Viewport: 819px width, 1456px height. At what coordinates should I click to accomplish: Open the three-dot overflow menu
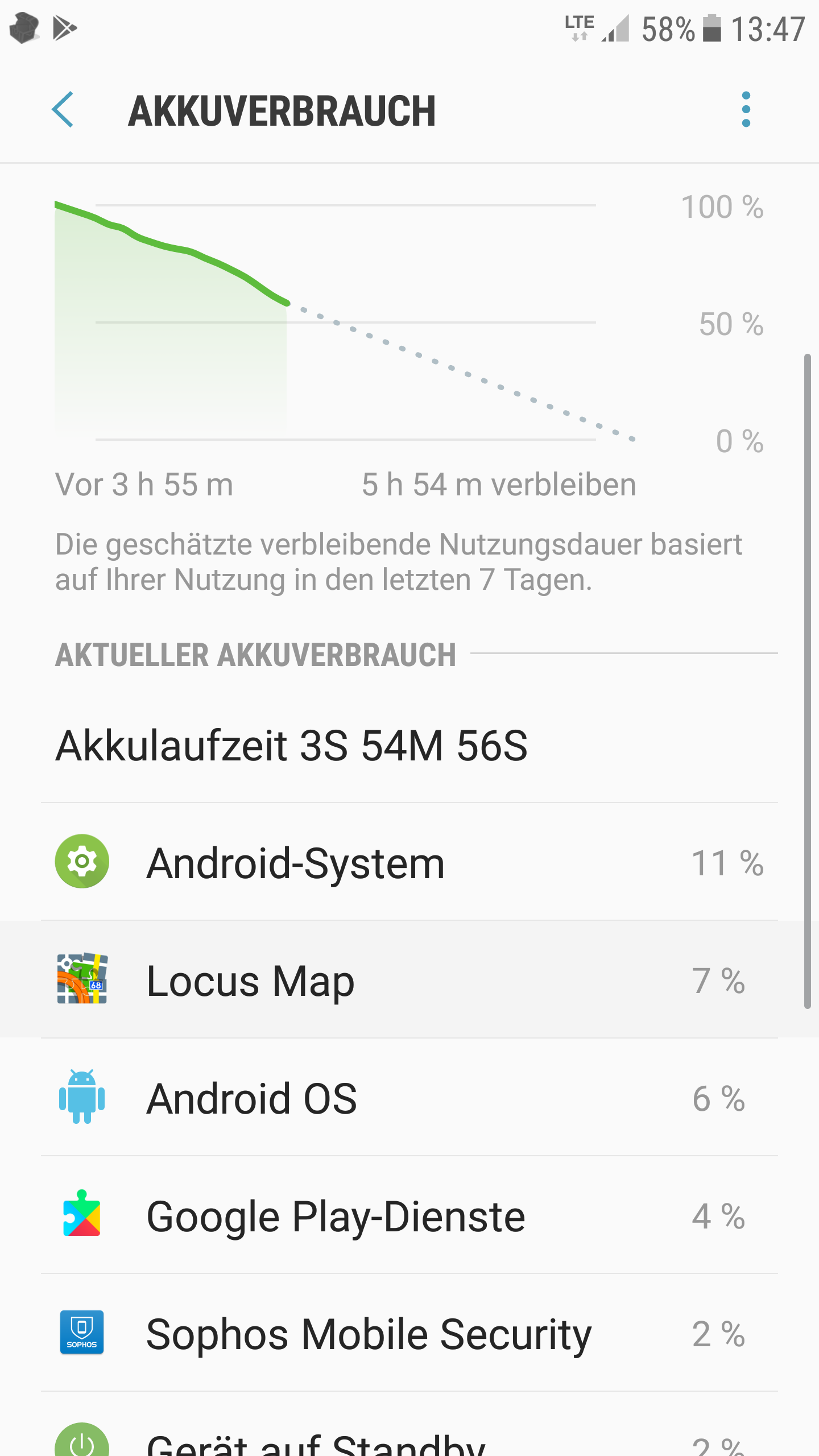tap(746, 110)
